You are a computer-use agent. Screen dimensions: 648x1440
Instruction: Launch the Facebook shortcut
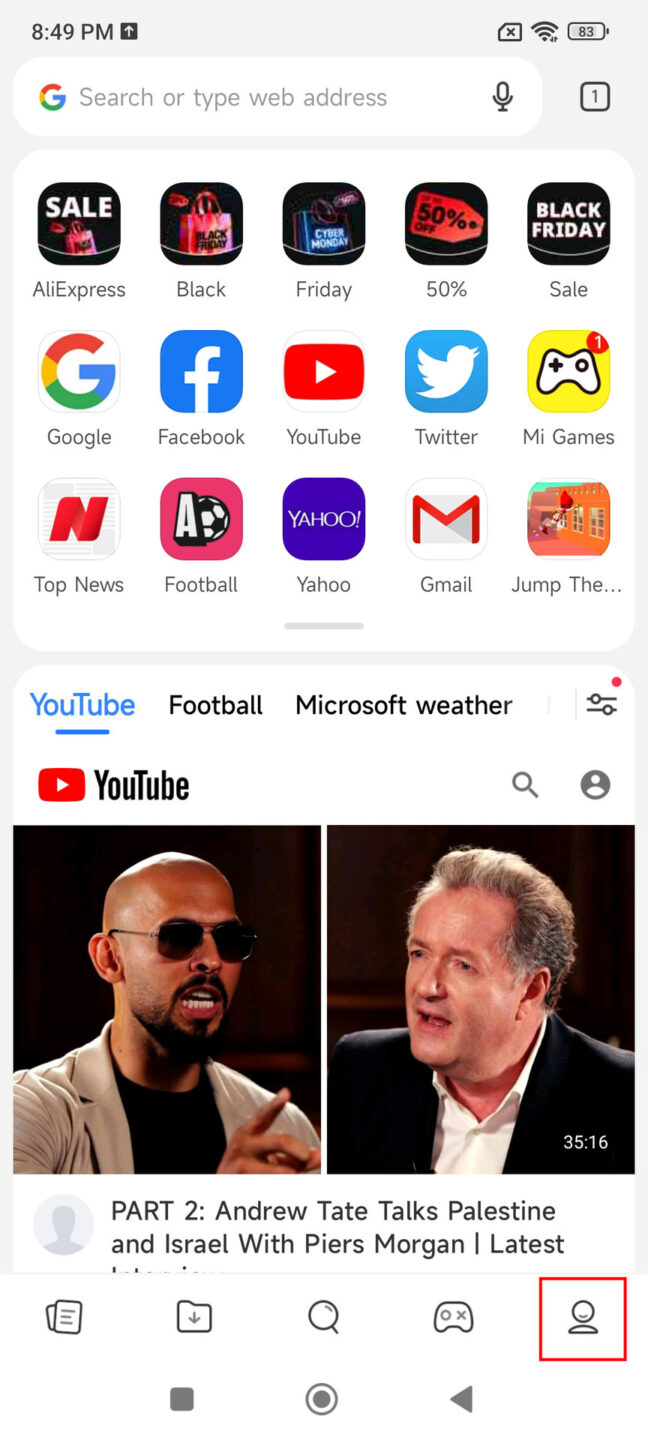[201, 372]
